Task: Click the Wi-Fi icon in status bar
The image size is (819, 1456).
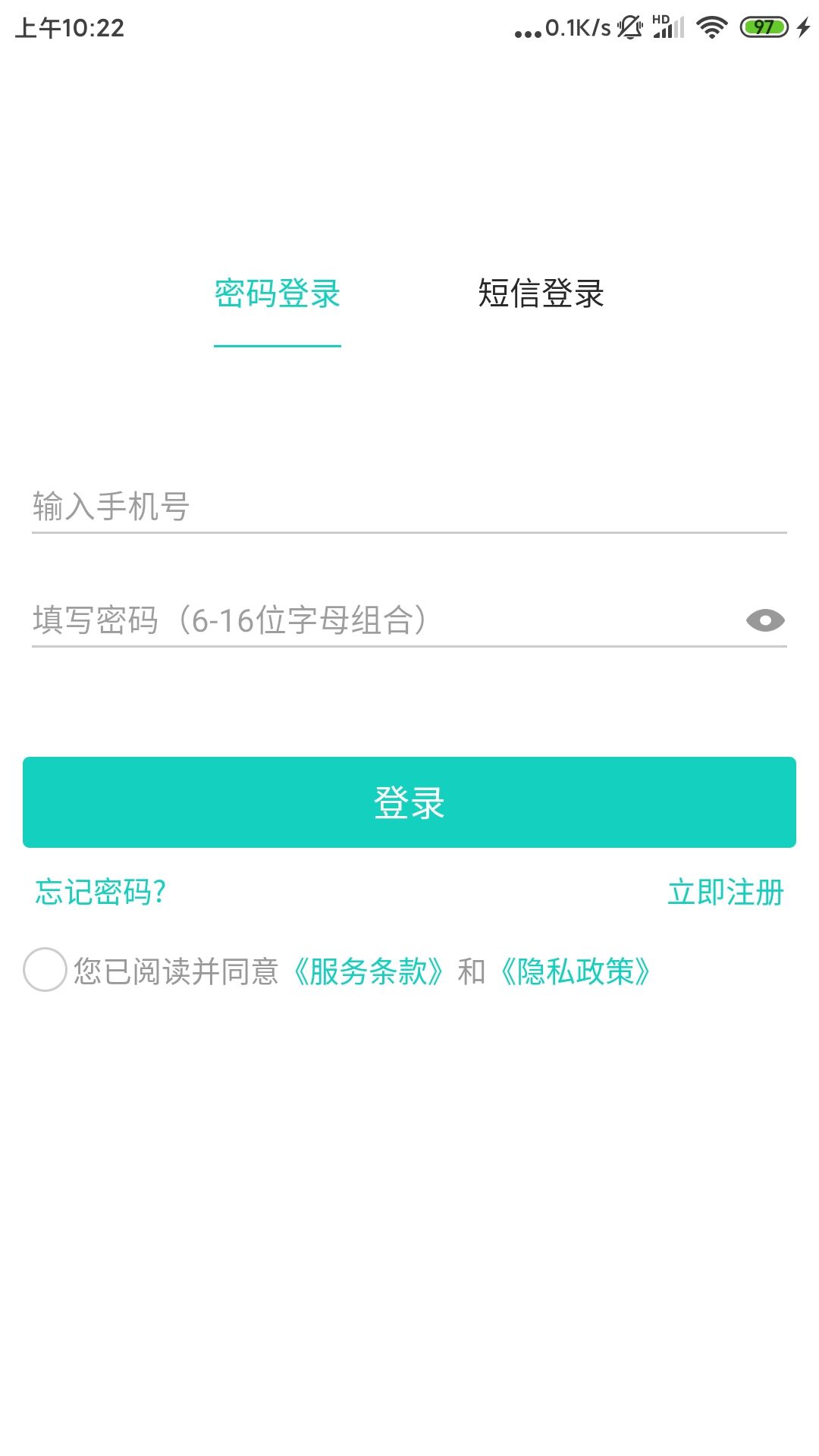Action: 711,27
